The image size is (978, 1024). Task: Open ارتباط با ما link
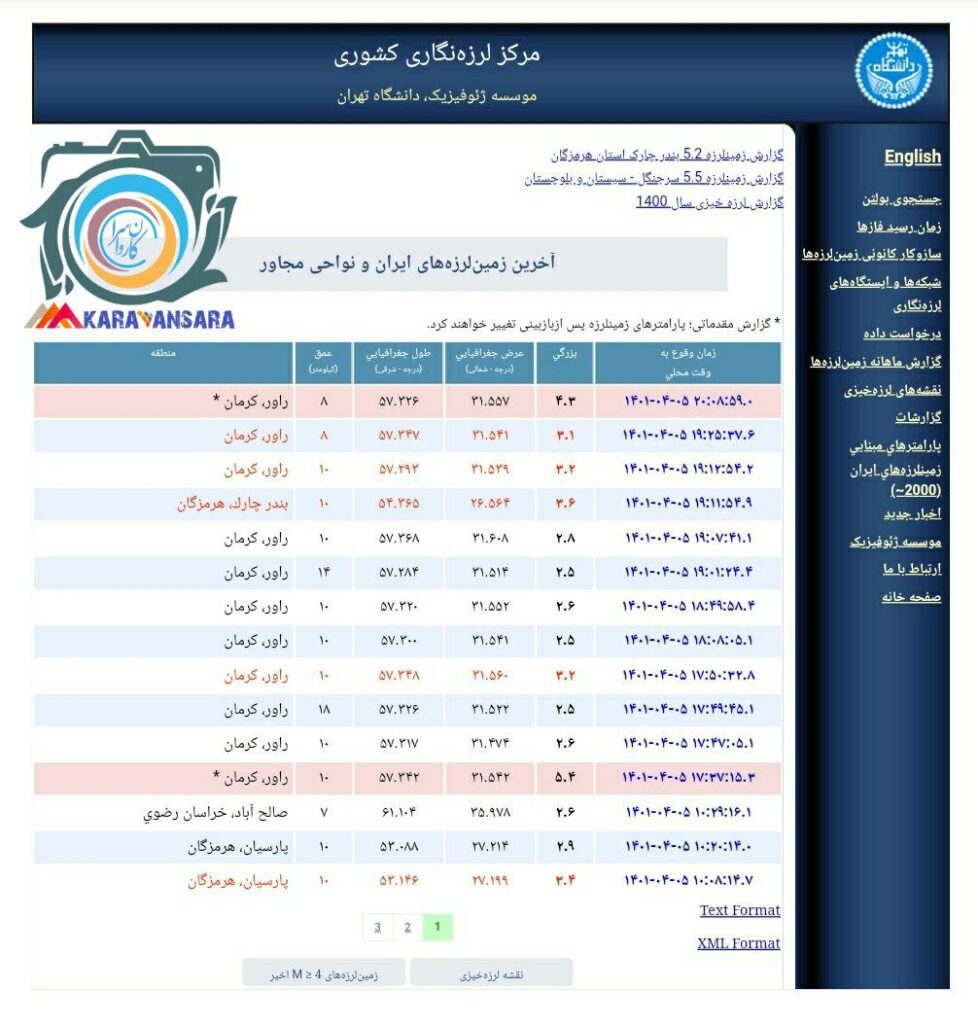(x=912, y=569)
